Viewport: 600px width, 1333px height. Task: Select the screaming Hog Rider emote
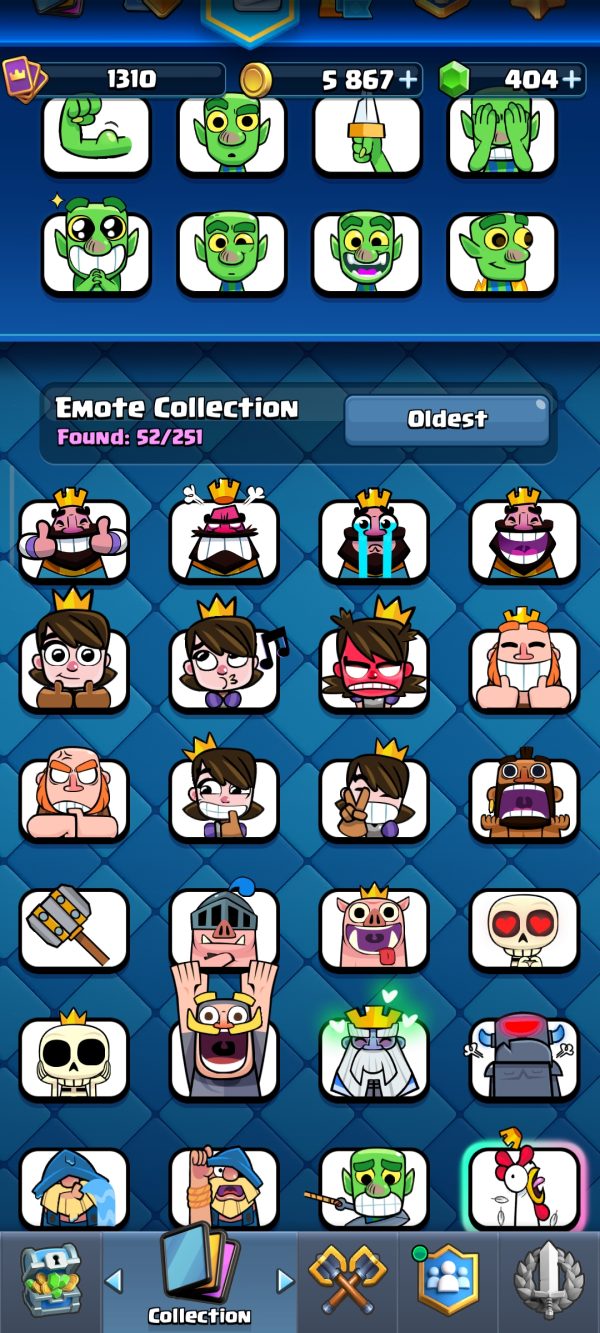(x=524, y=795)
